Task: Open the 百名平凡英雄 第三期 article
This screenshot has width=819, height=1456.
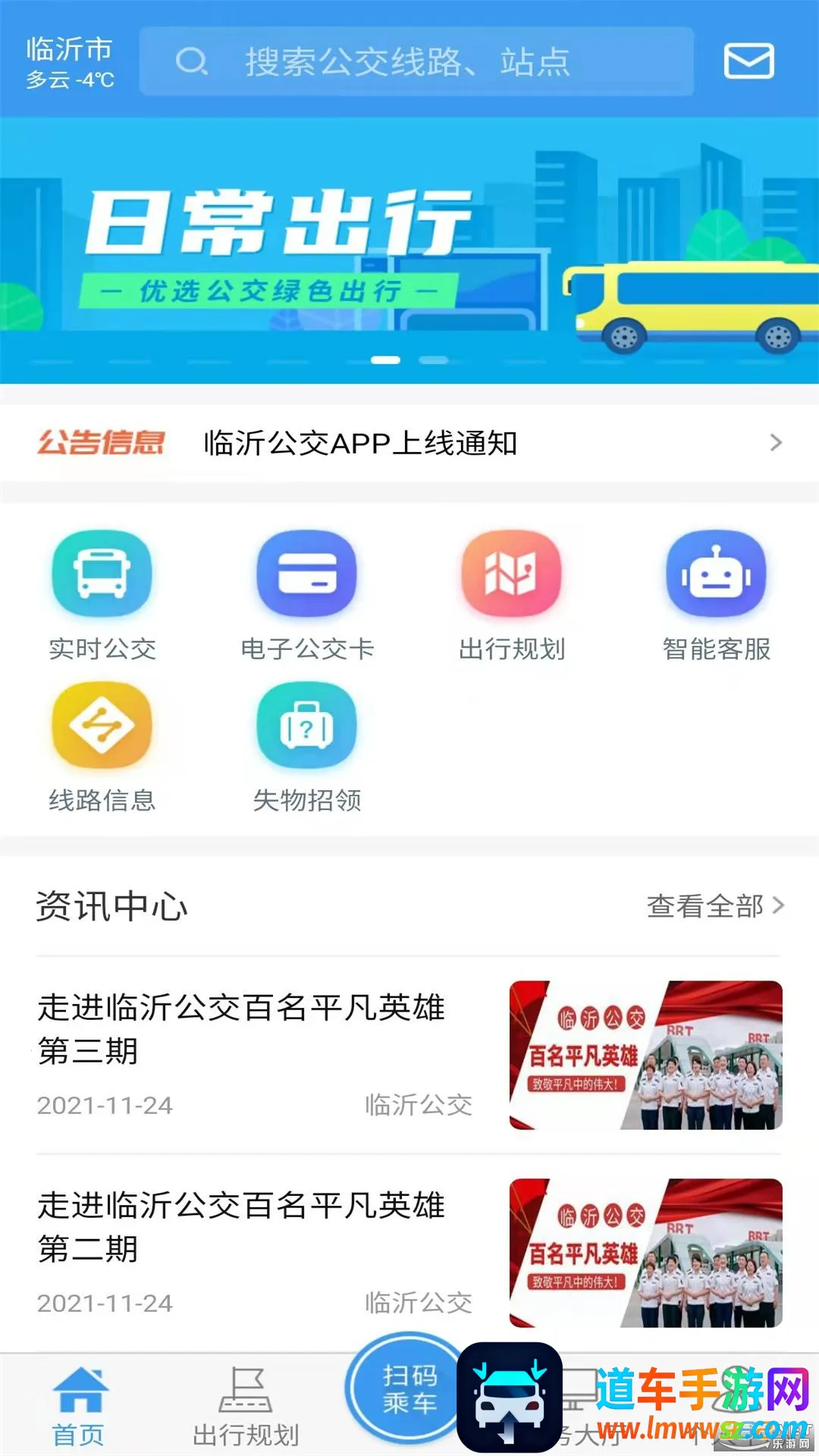Action: [409, 1054]
